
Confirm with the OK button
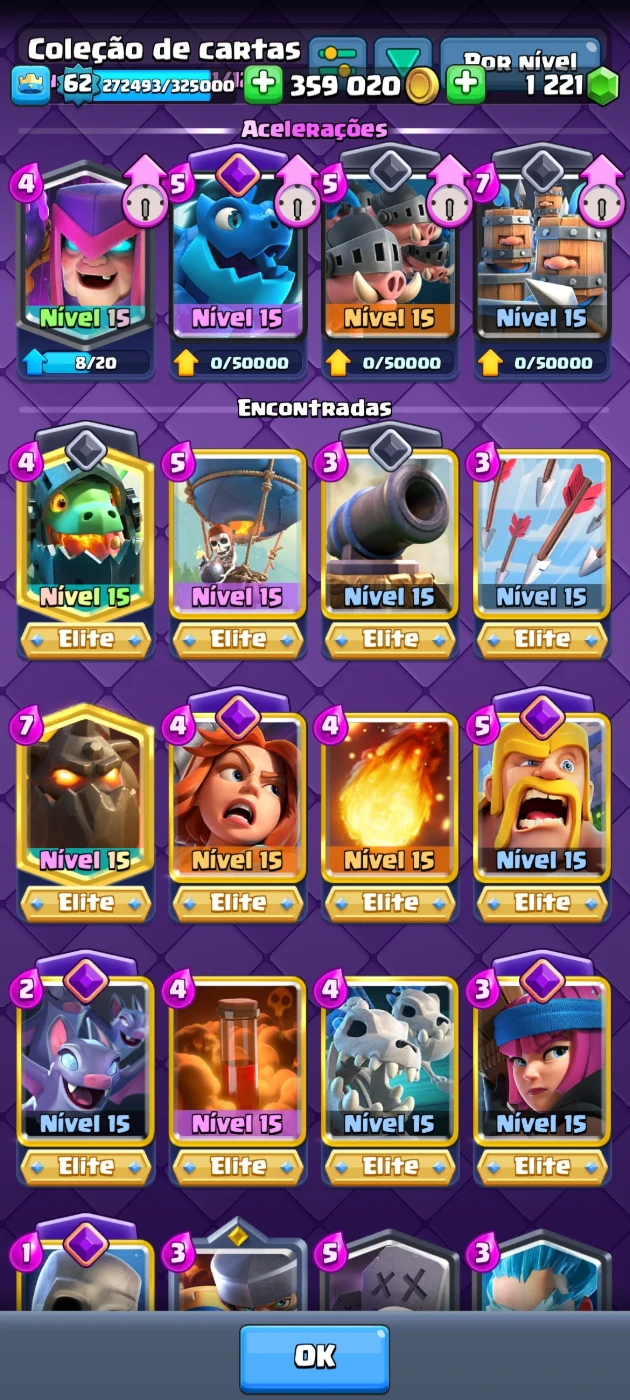tap(314, 1357)
